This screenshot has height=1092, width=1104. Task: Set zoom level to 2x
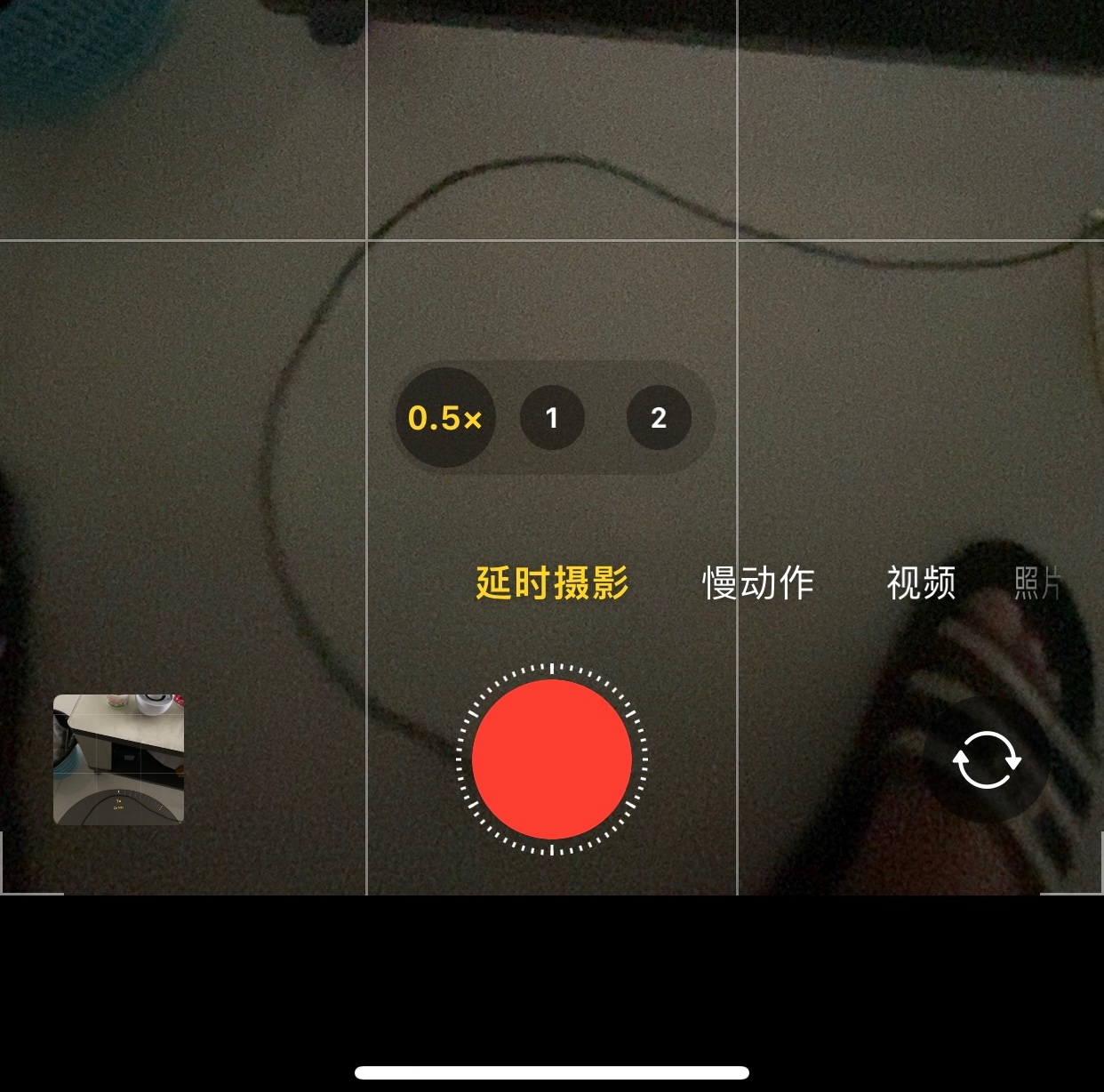tap(658, 417)
